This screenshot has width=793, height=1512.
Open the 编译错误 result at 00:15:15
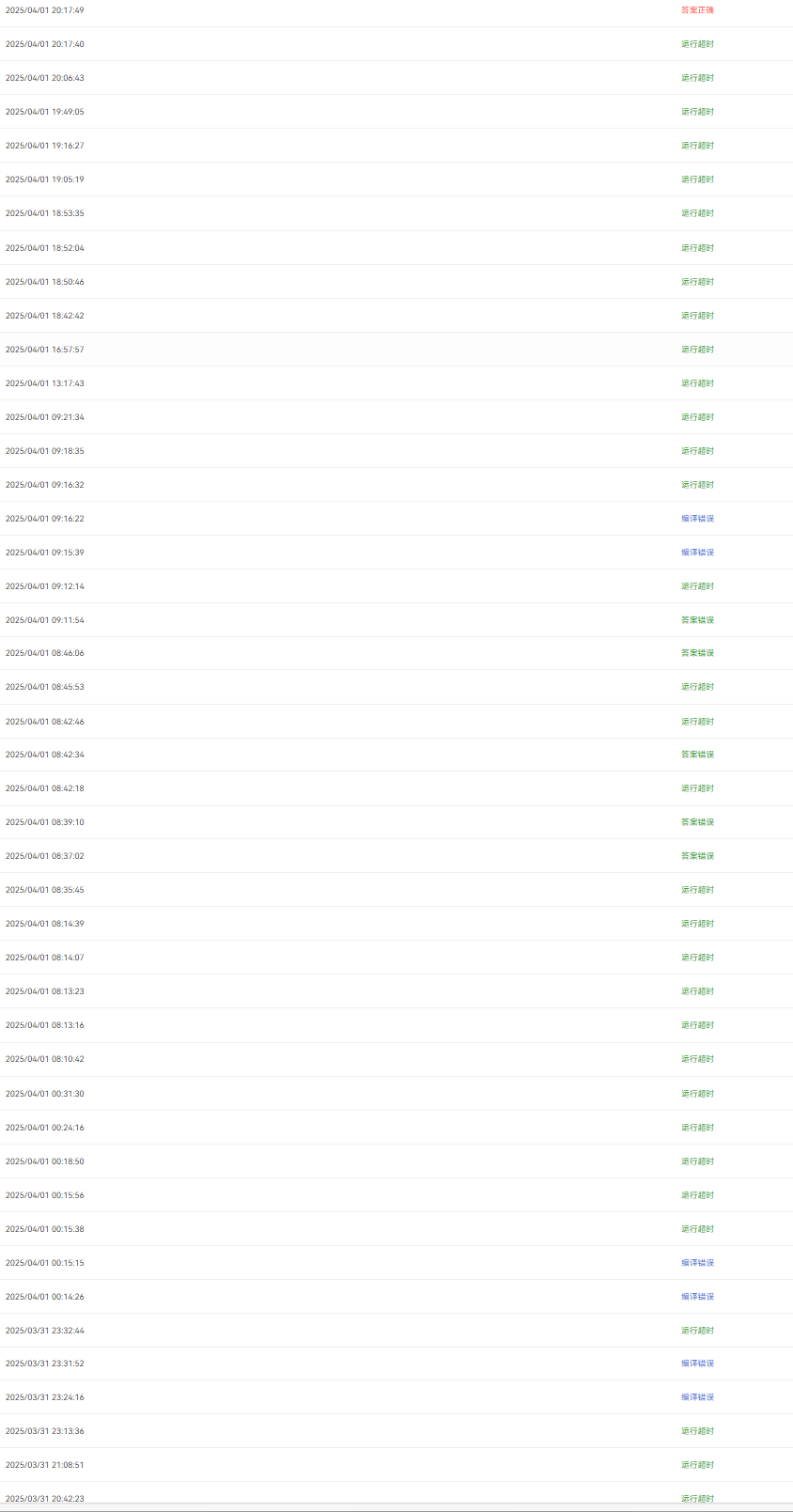(x=697, y=1263)
